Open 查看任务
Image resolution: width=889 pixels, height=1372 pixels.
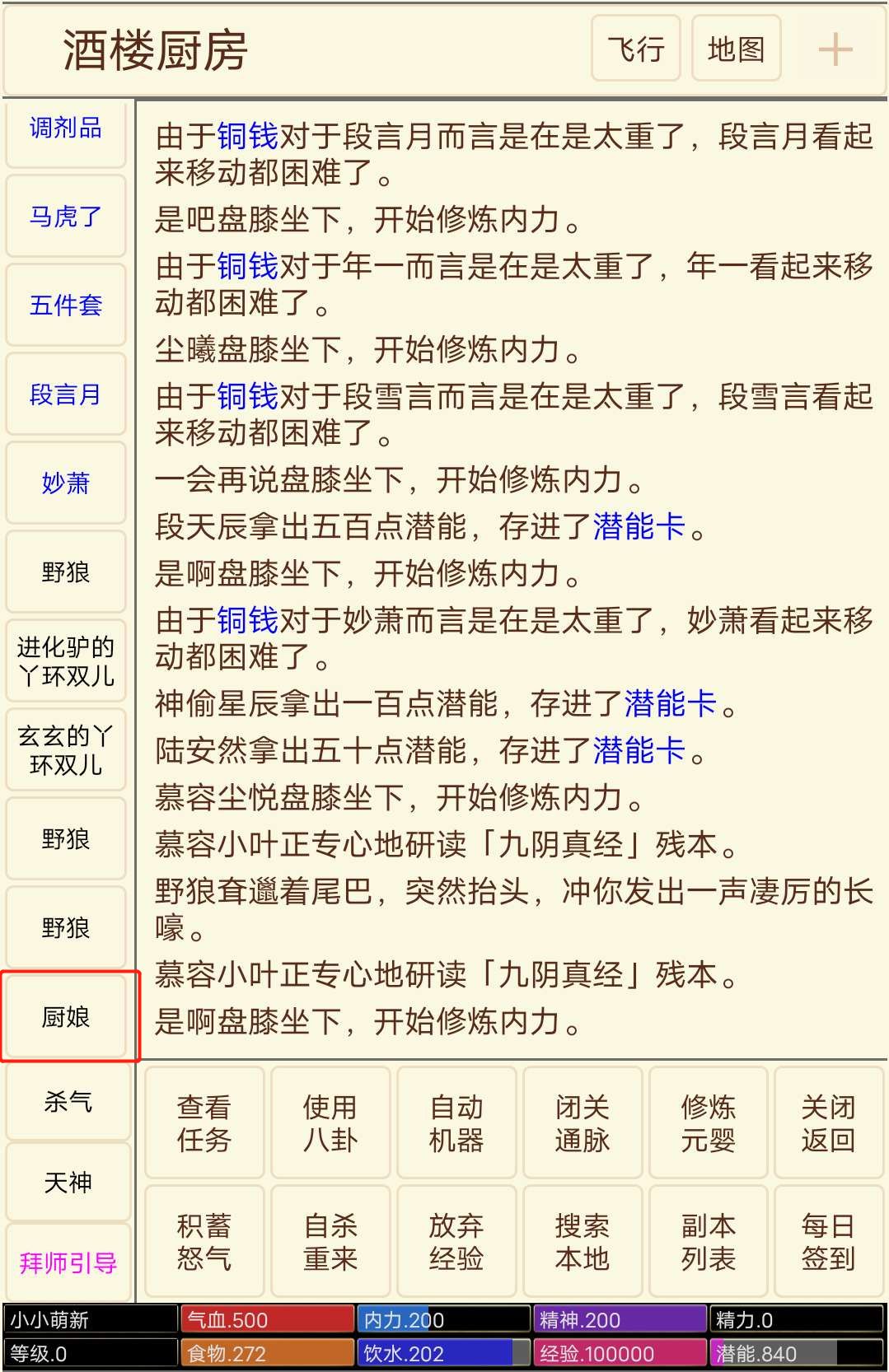(x=204, y=1123)
